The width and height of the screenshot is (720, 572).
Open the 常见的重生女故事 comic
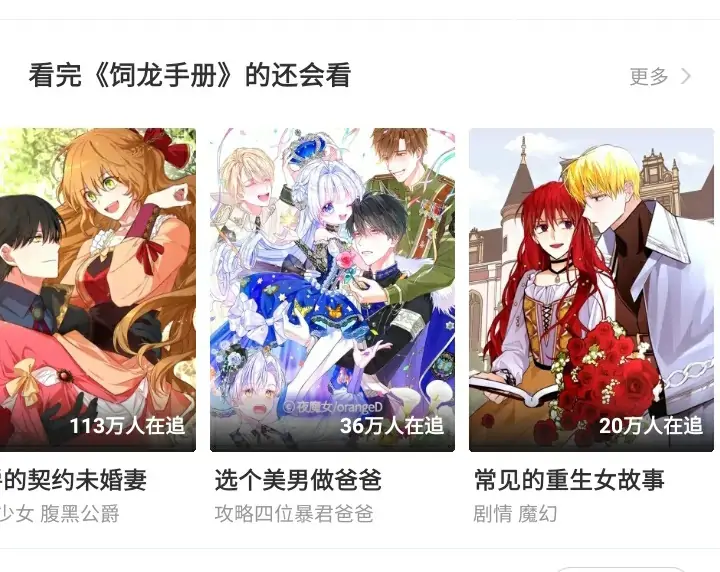click(x=591, y=290)
